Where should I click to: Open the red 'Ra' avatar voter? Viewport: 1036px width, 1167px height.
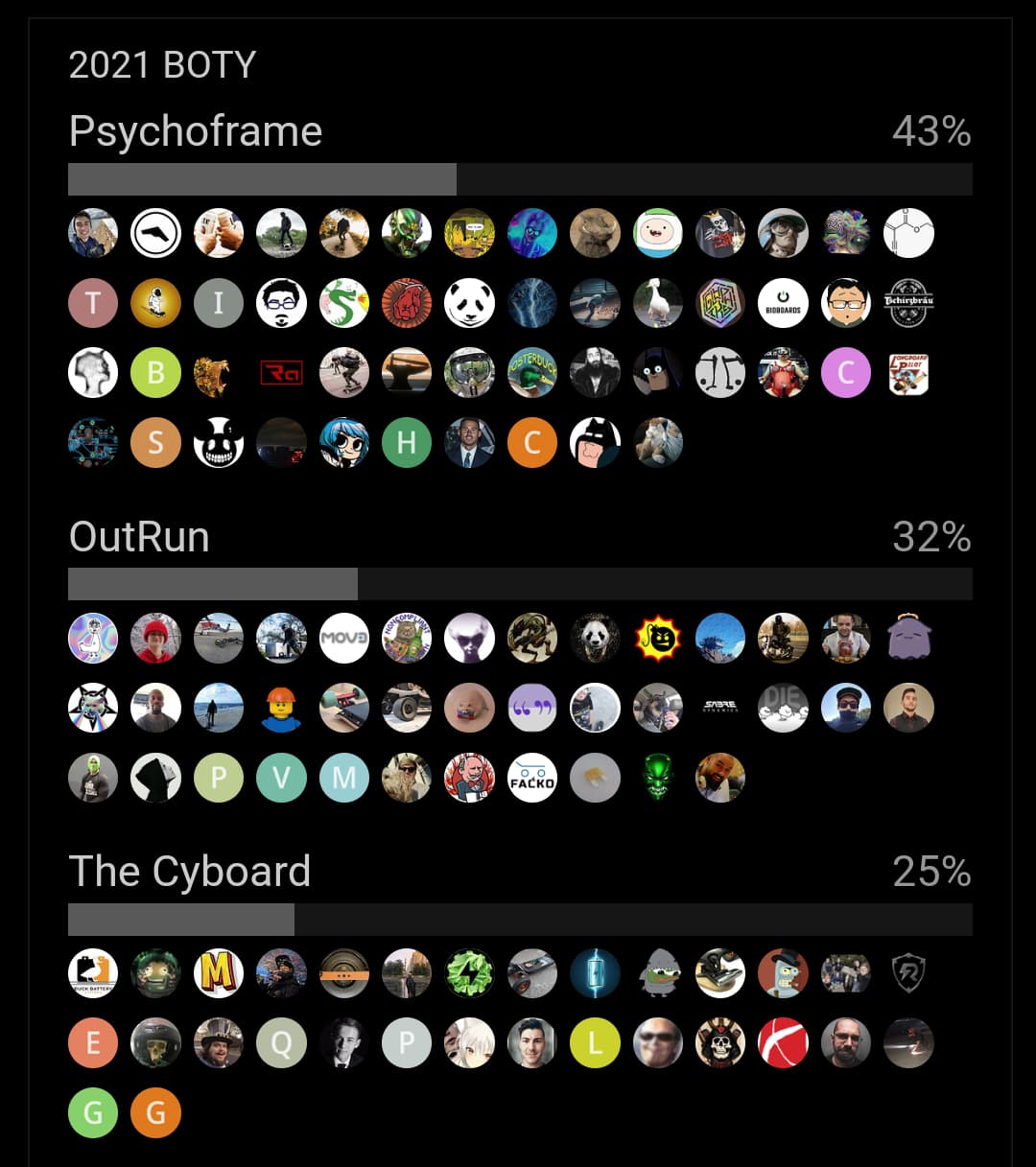pos(281,372)
